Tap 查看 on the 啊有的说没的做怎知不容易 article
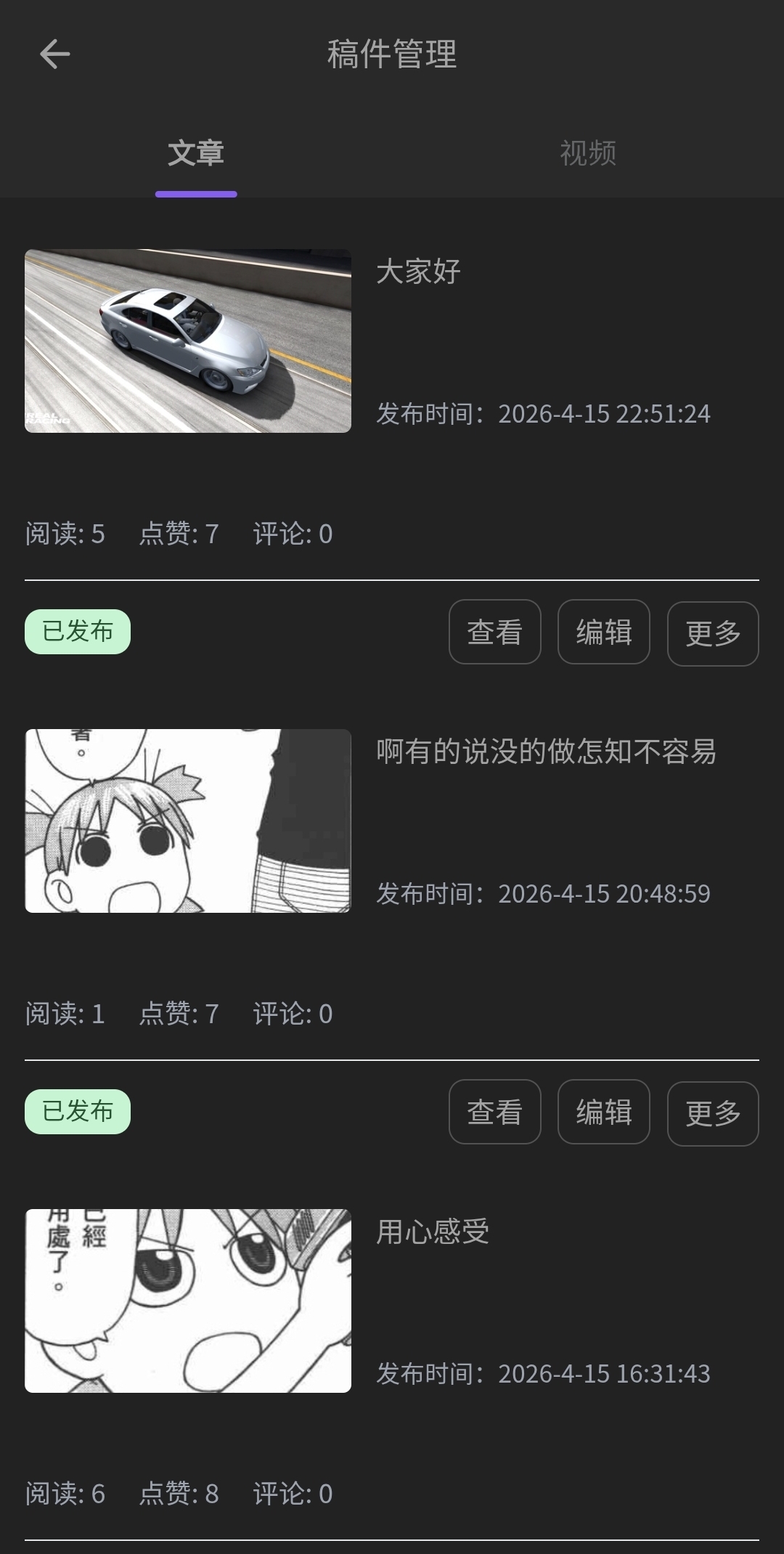784x1554 pixels. point(494,1112)
